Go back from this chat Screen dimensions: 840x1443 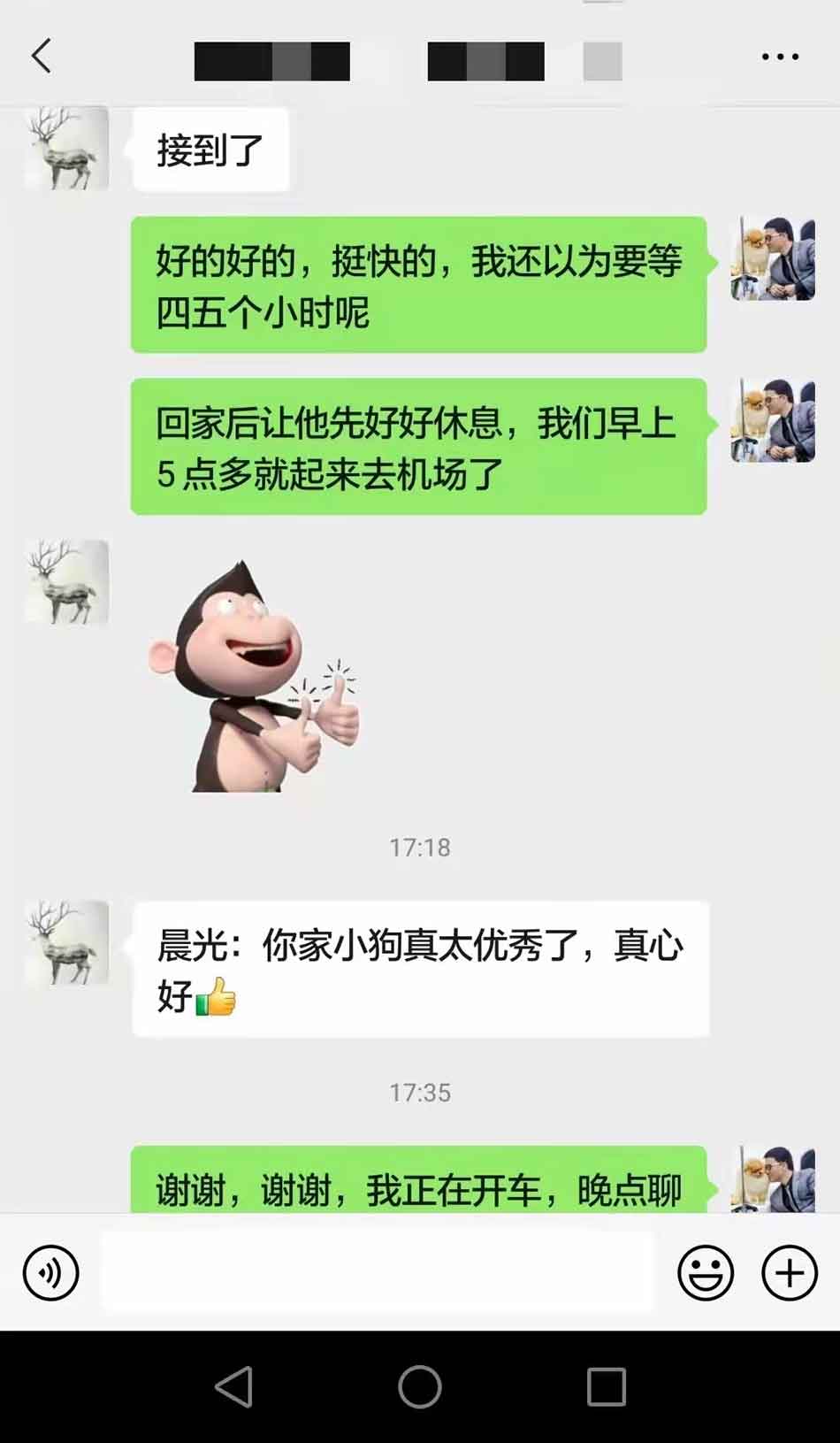[x=41, y=57]
